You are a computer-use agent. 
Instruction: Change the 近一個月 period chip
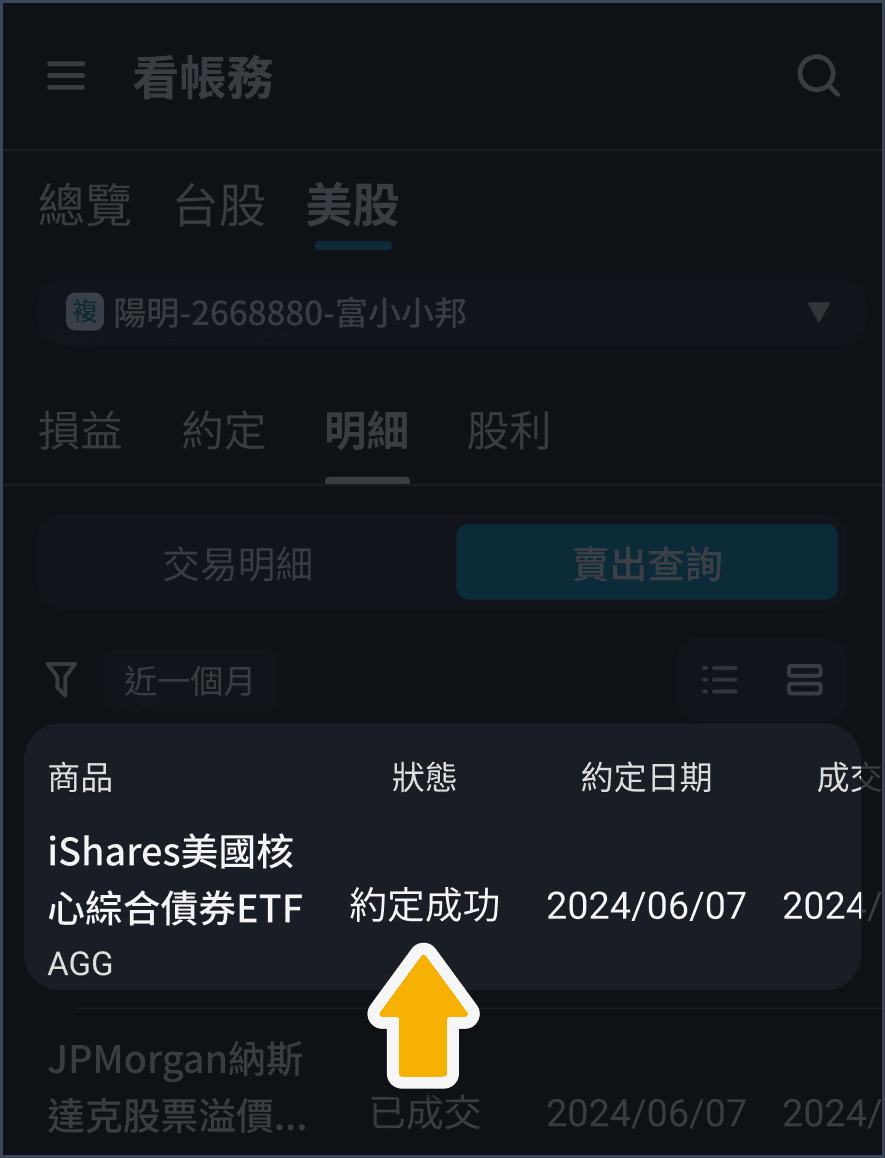click(x=189, y=682)
